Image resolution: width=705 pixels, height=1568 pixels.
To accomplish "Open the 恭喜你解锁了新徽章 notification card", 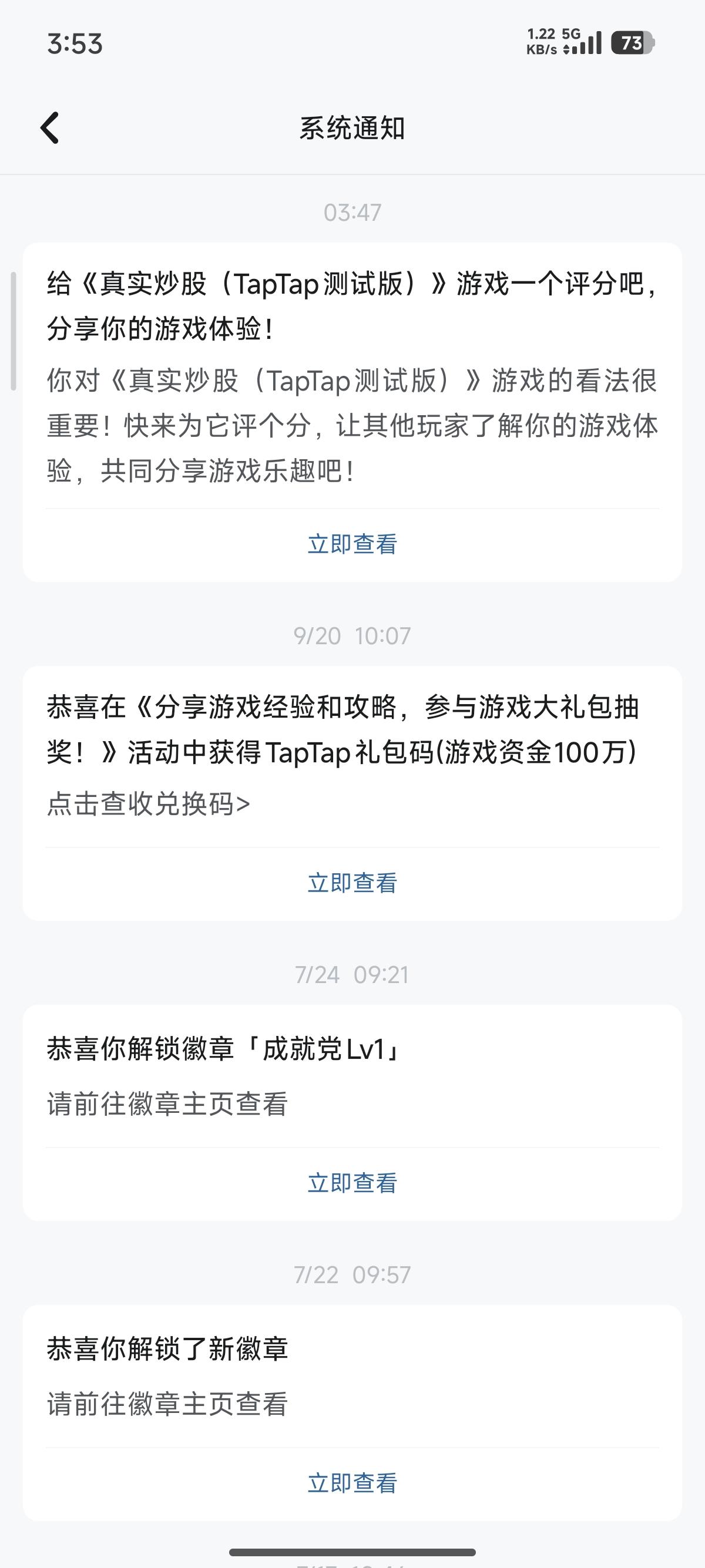I will click(352, 1375).
